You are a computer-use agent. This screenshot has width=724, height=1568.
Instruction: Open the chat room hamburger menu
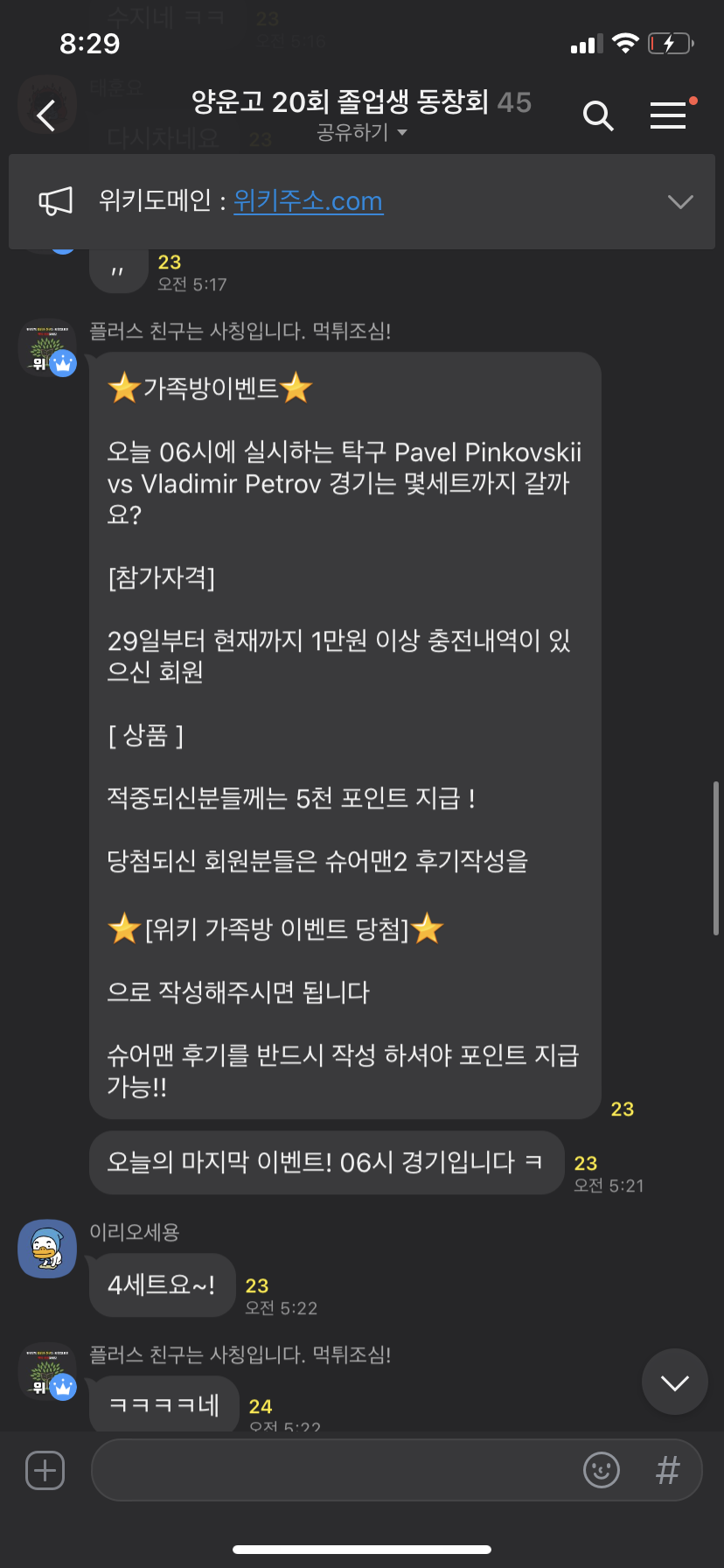click(668, 115)
